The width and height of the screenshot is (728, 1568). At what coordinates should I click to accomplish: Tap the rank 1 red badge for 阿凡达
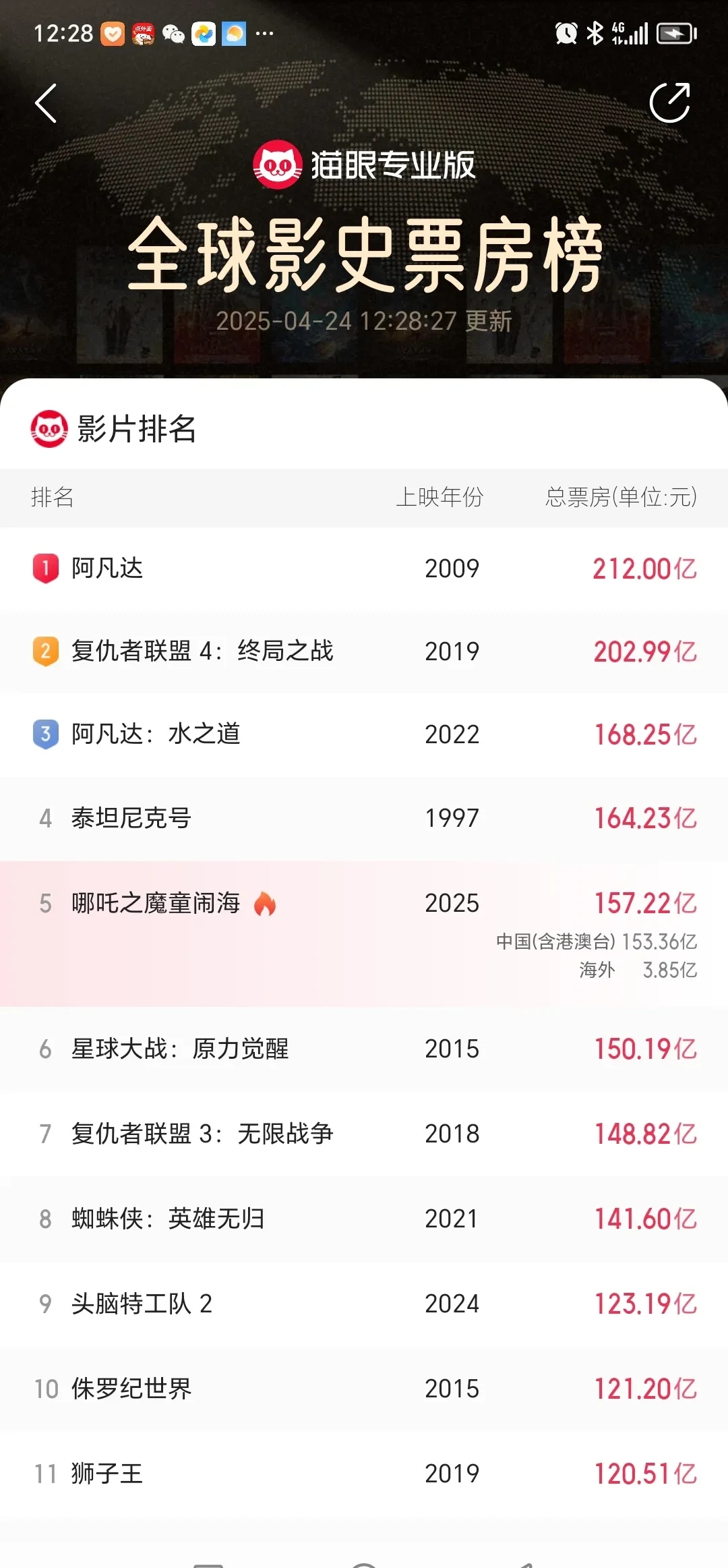[x=44, y=569]
